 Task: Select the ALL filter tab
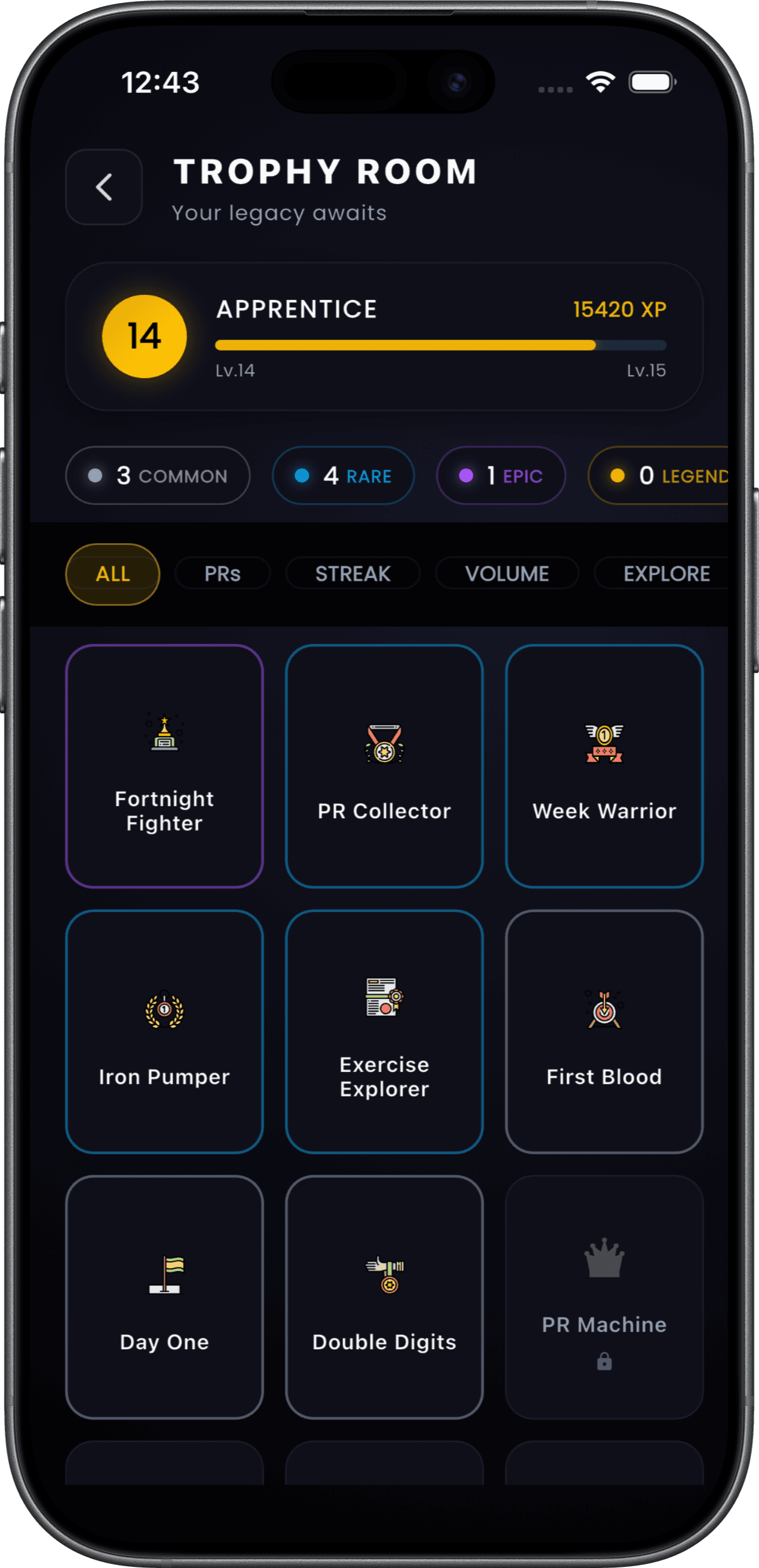(x=113, y=574)
